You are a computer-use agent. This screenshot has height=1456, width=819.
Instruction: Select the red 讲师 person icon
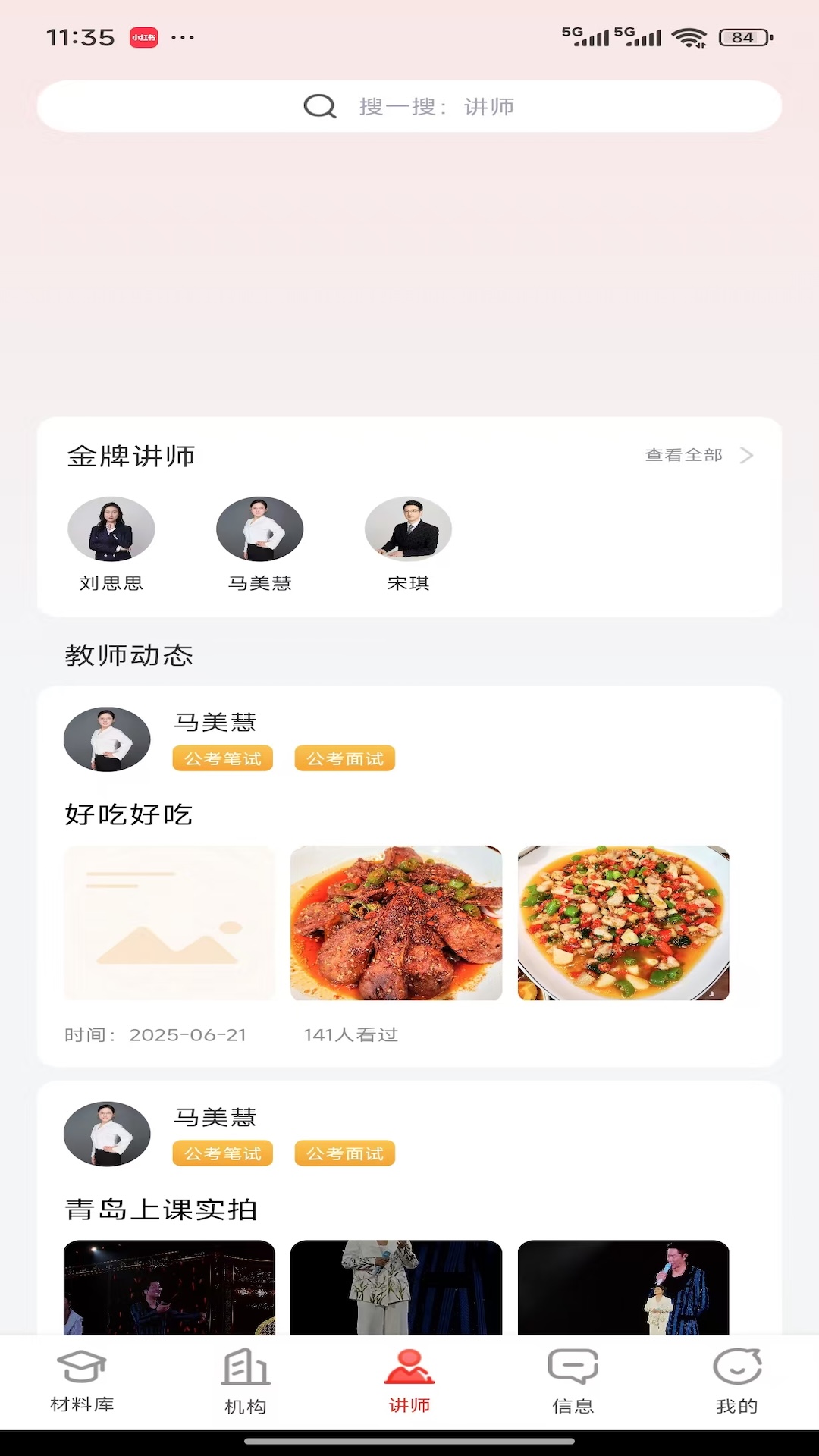[x=409, y=1370]
